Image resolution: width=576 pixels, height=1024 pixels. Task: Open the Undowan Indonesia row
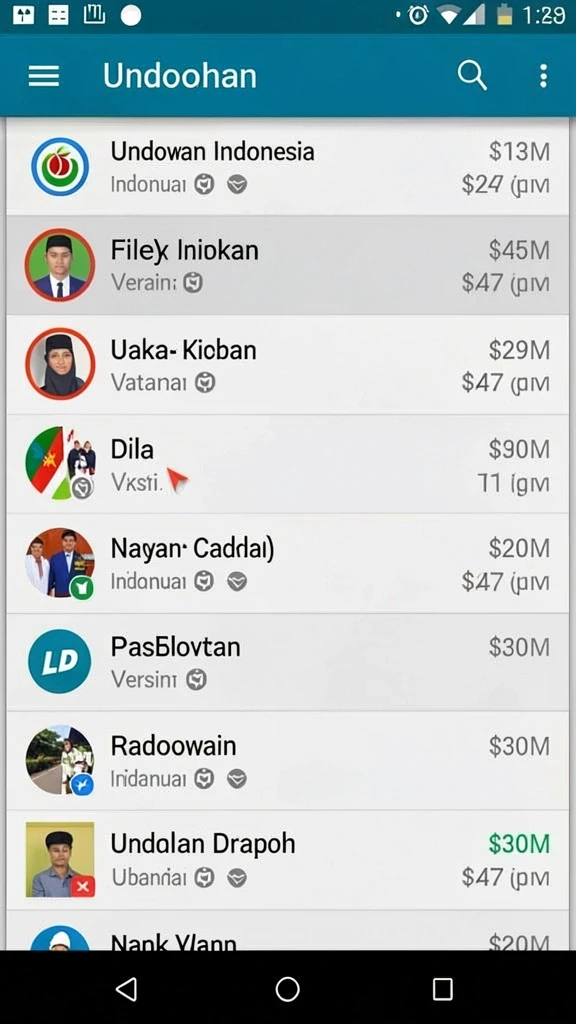click(287, 167)
